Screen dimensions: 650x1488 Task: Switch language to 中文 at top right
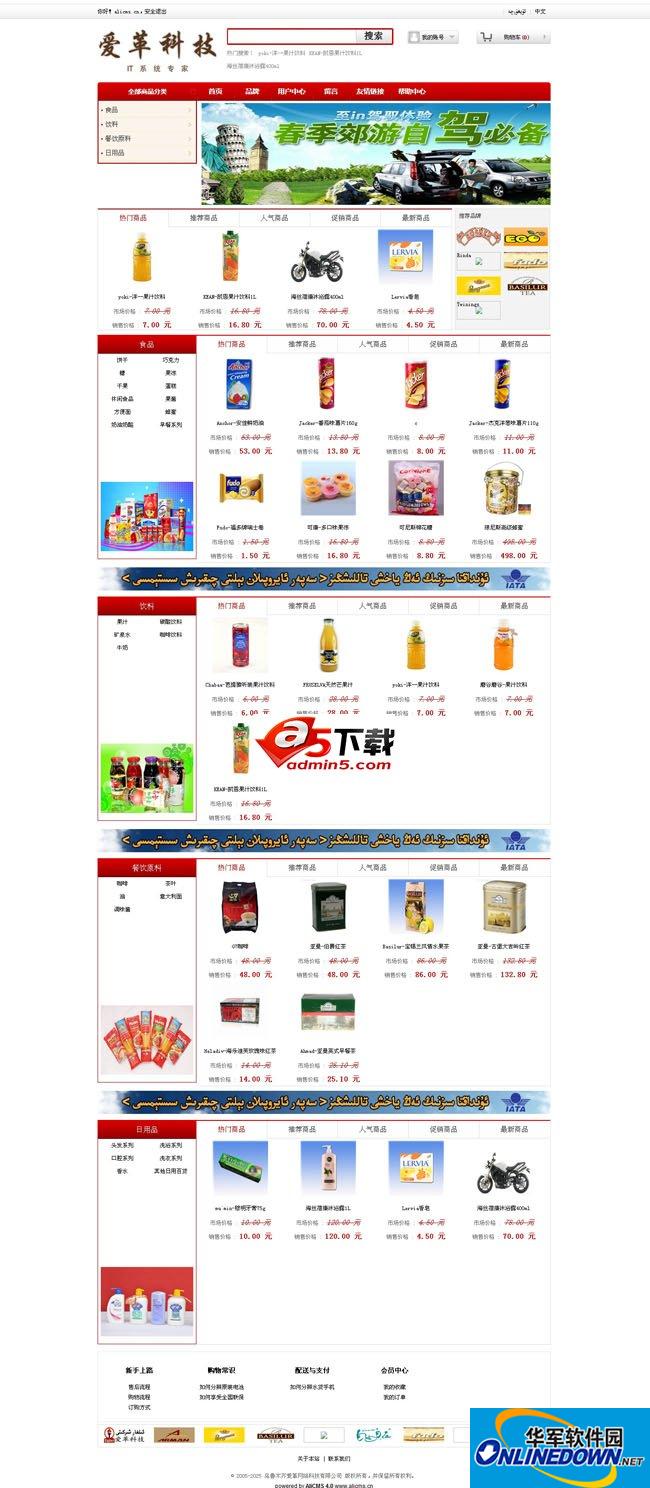pyautogui.click(x=540, y=11)
